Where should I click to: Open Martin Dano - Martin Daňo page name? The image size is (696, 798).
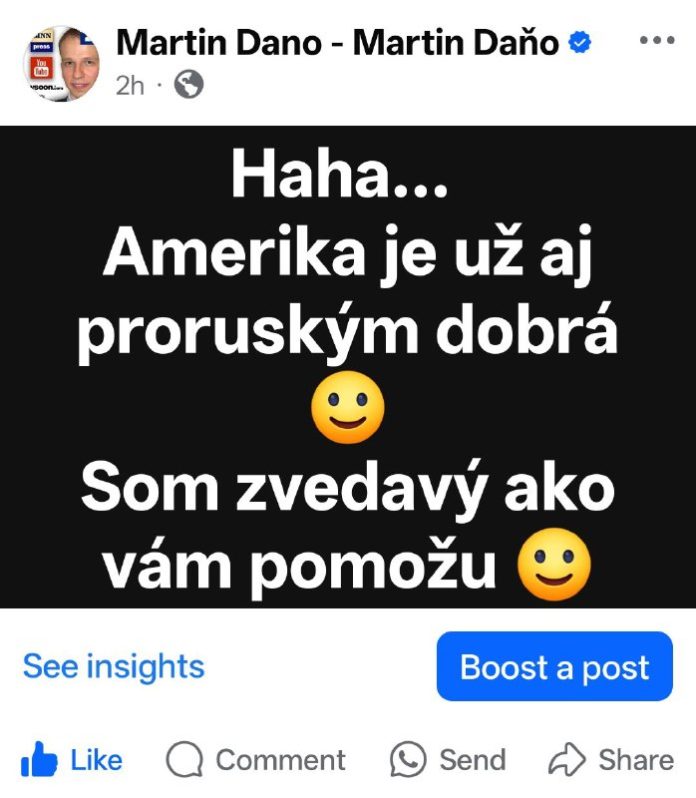coord(337,42)
